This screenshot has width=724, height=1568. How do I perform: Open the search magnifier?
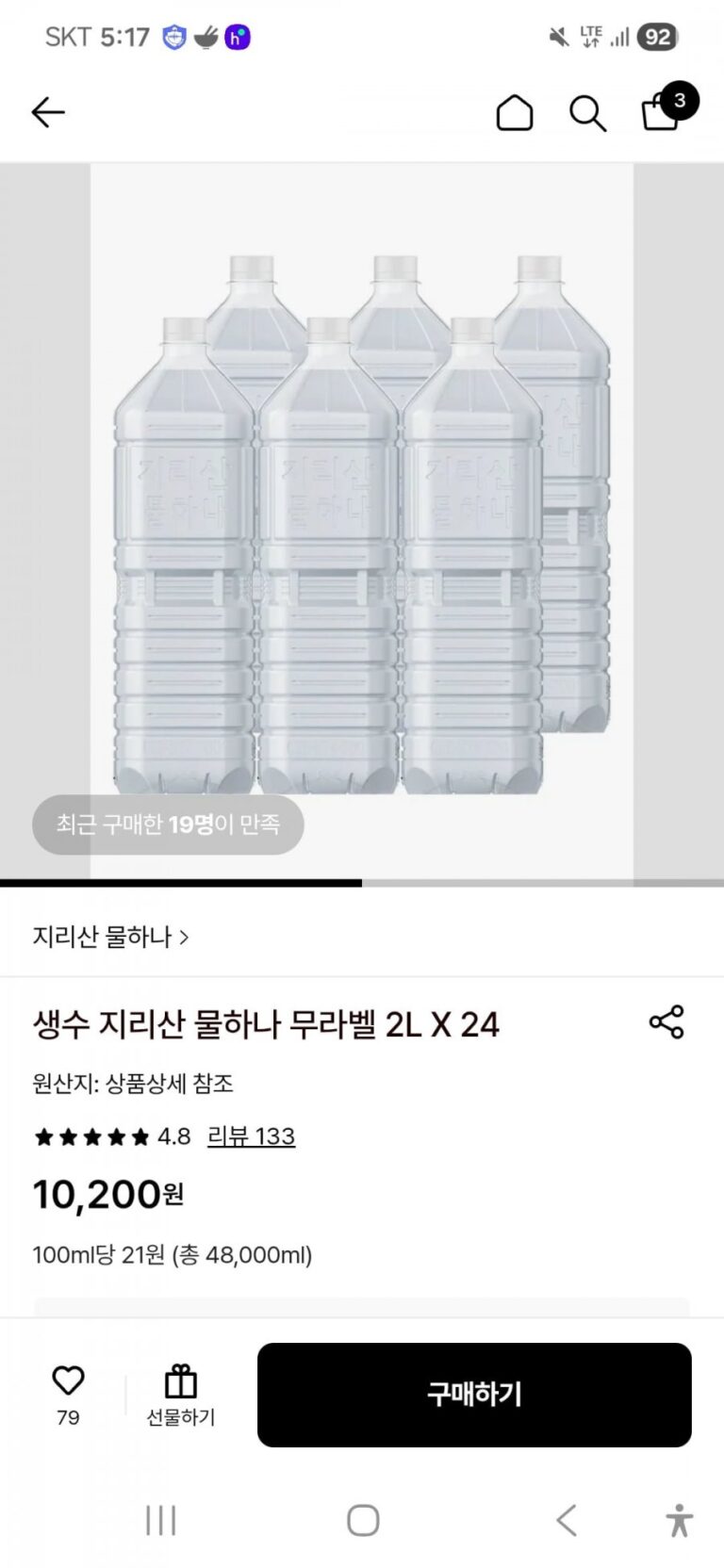(x=587, y=114)
